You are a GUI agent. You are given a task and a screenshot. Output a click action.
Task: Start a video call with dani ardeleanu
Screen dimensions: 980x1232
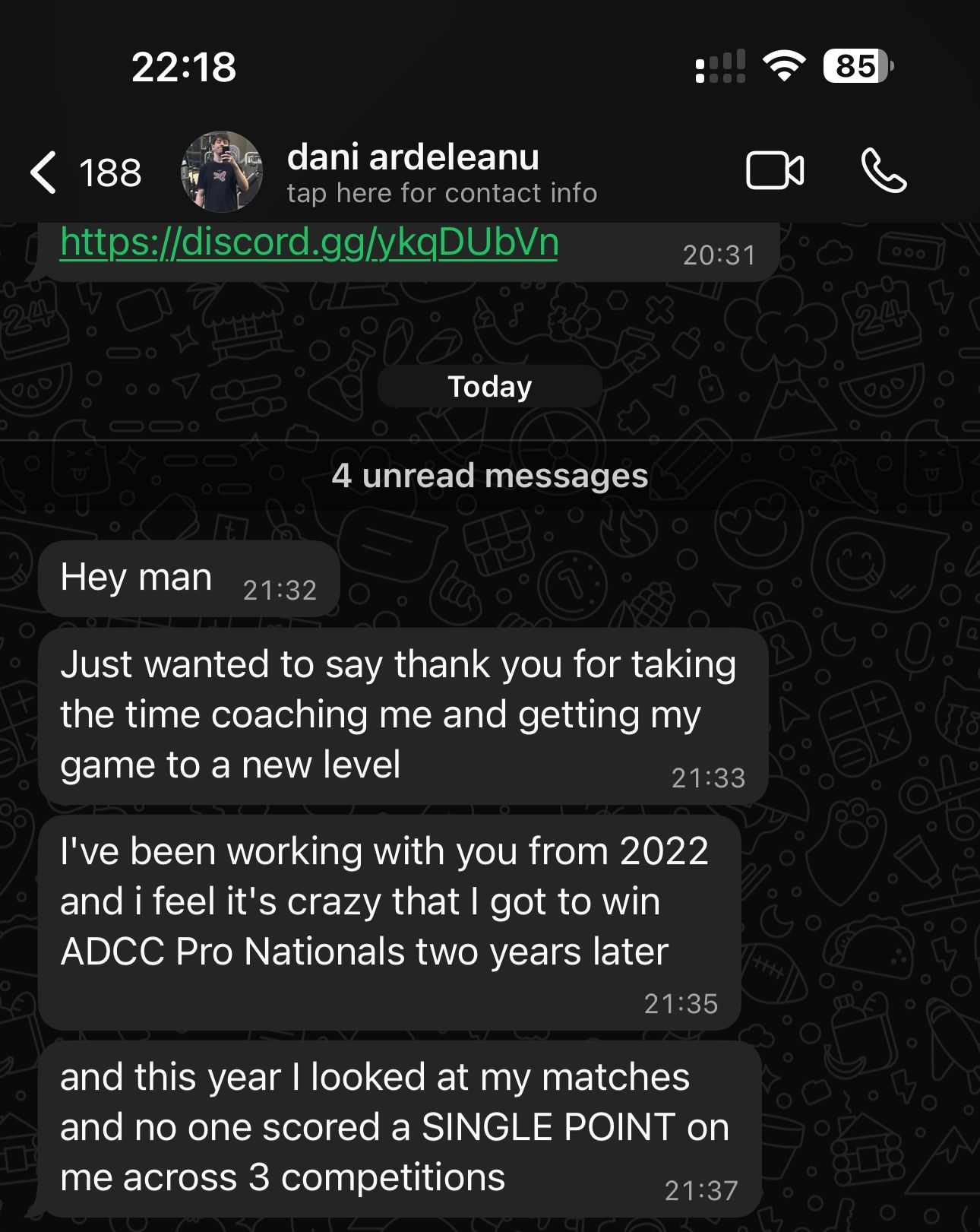[x=774, y=170]
